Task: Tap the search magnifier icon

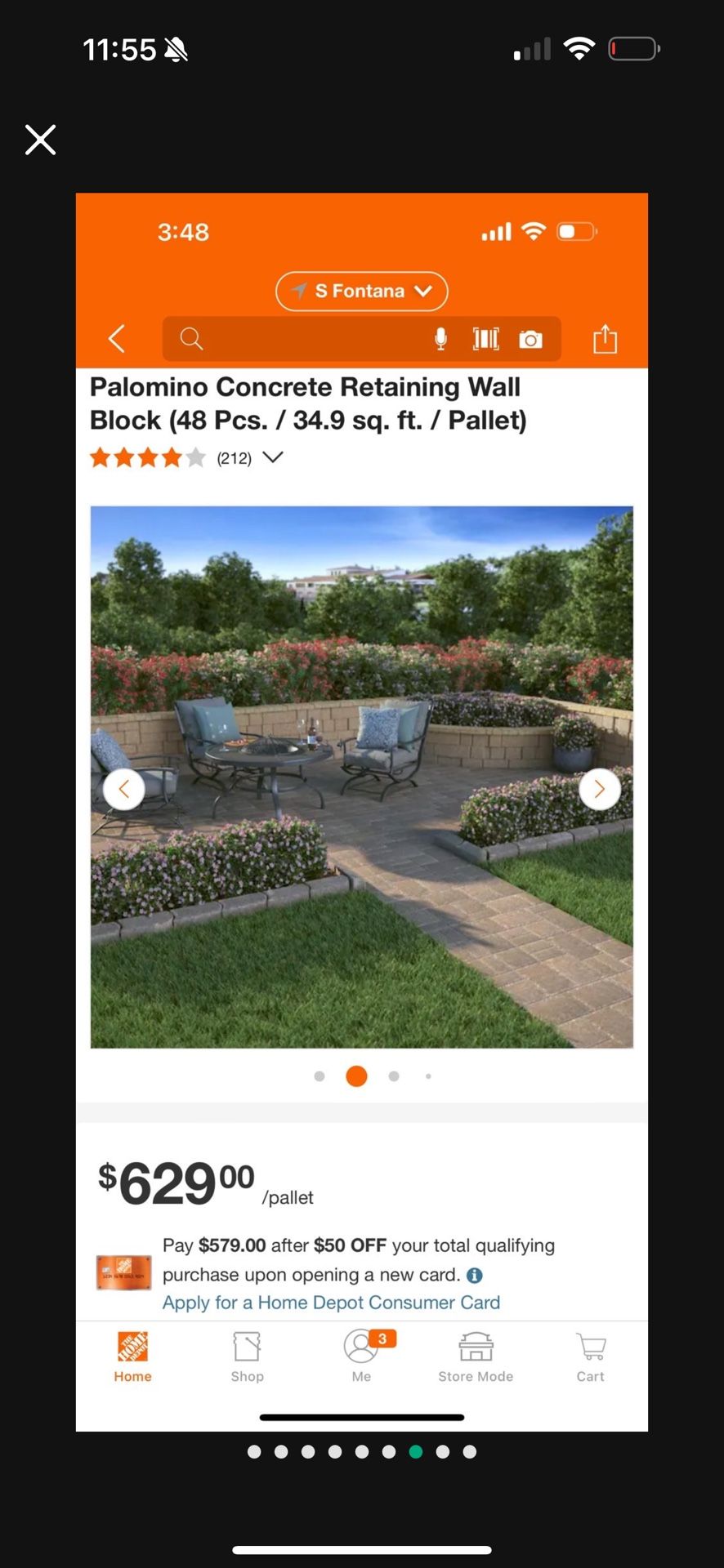Action: tap(190, 338)
